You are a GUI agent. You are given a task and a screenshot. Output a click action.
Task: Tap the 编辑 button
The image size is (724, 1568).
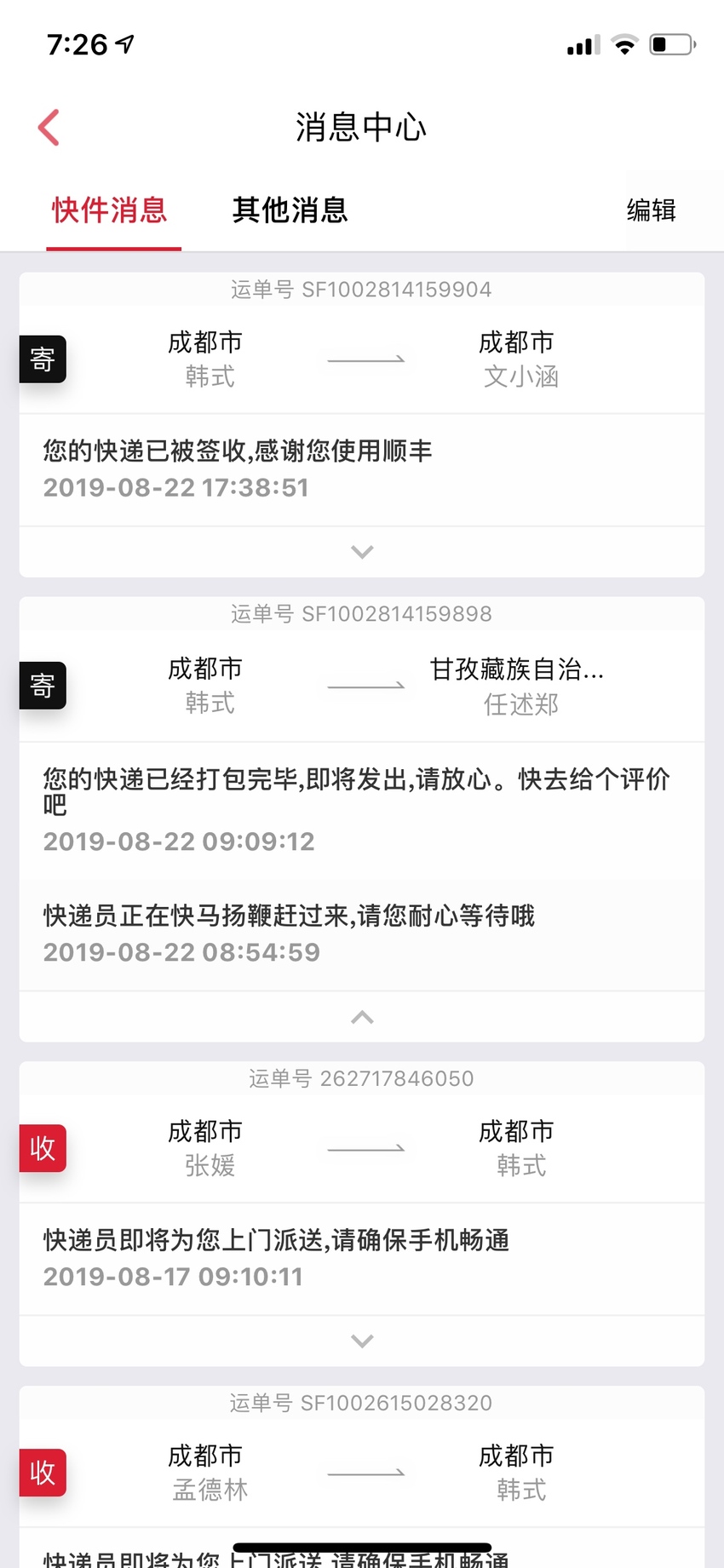pyautogui.click(x=652, y=210)
